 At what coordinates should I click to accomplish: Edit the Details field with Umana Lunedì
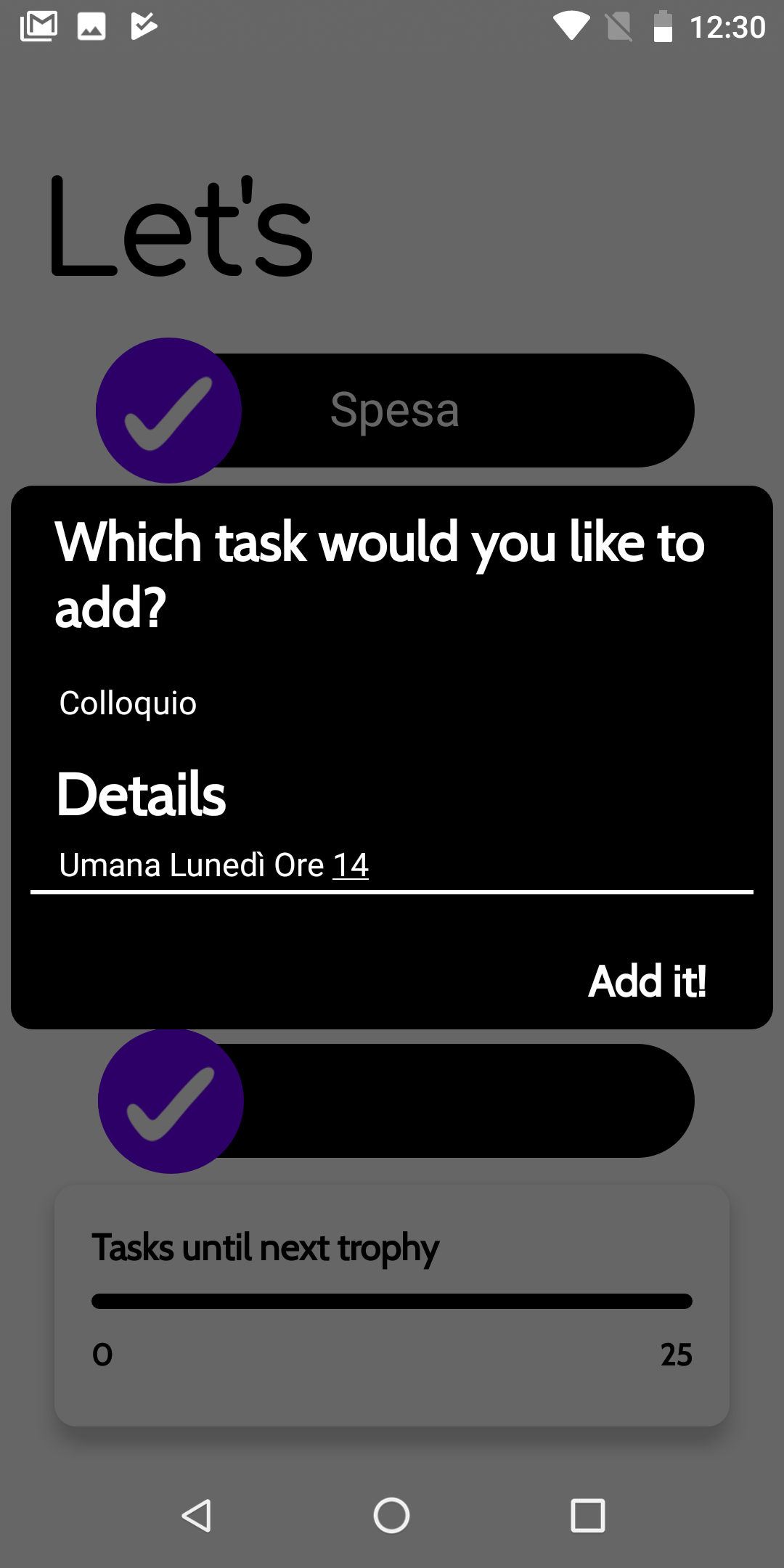pyautogui.click(x=392, y=865)
